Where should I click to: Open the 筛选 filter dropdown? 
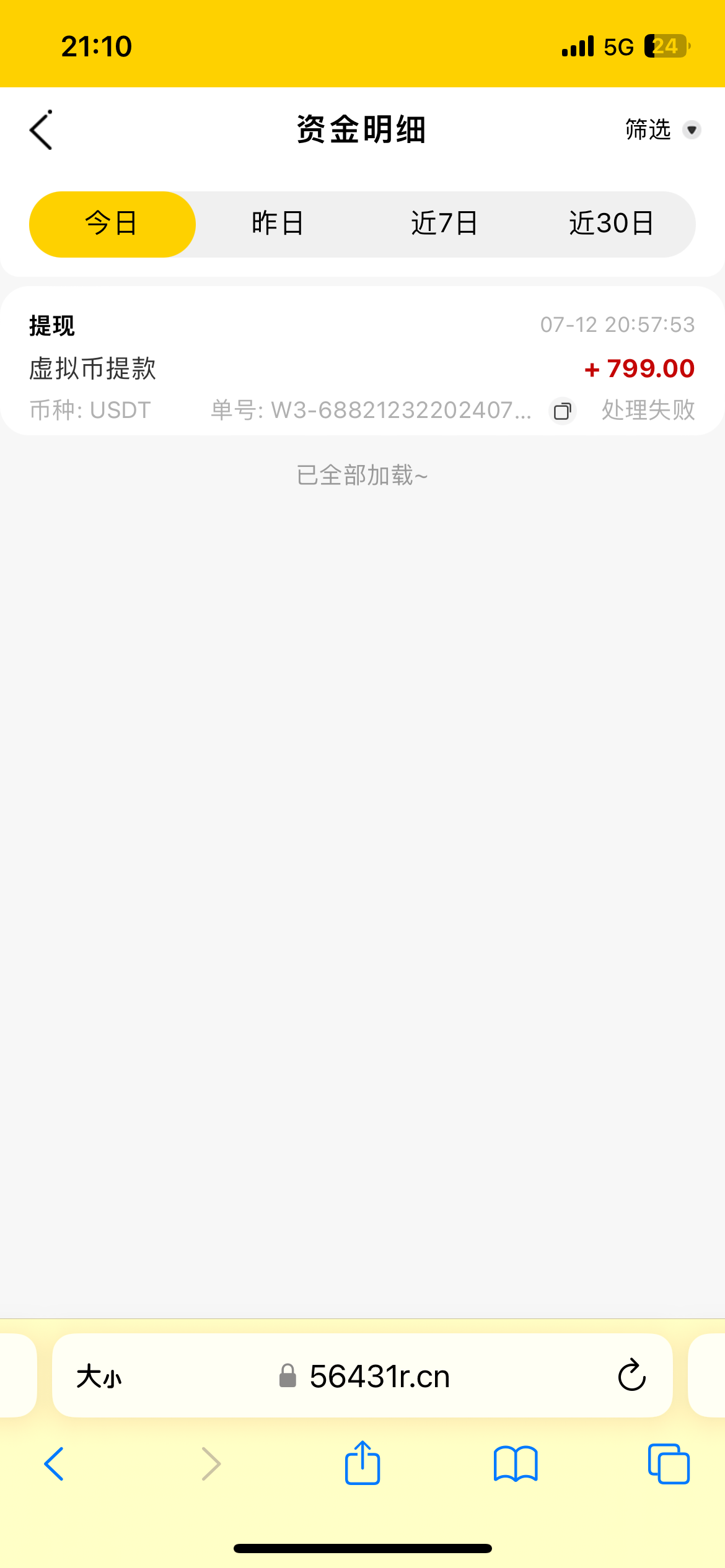pyautogui.click(x=647, y=130)
